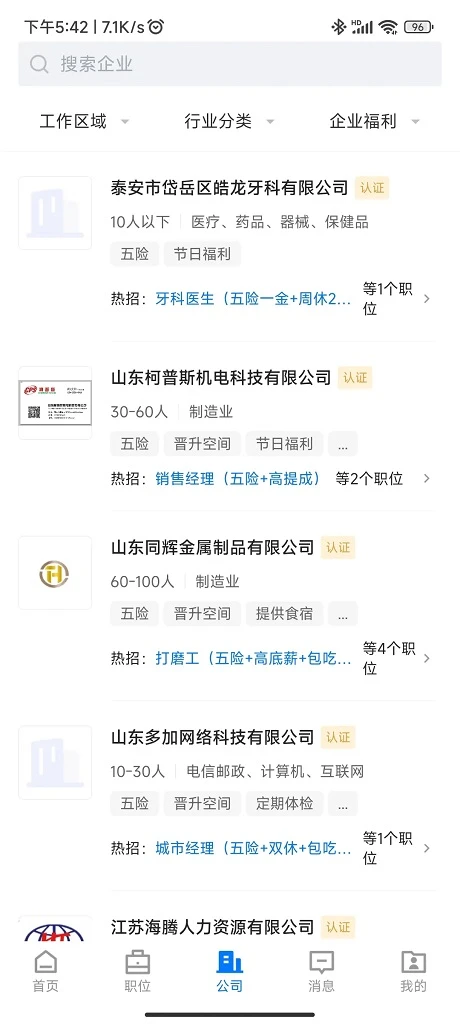The height and width of the screenshot is (1024, 460).
Task: View the 城市经理 hot job link
Action: click(254, 848)
